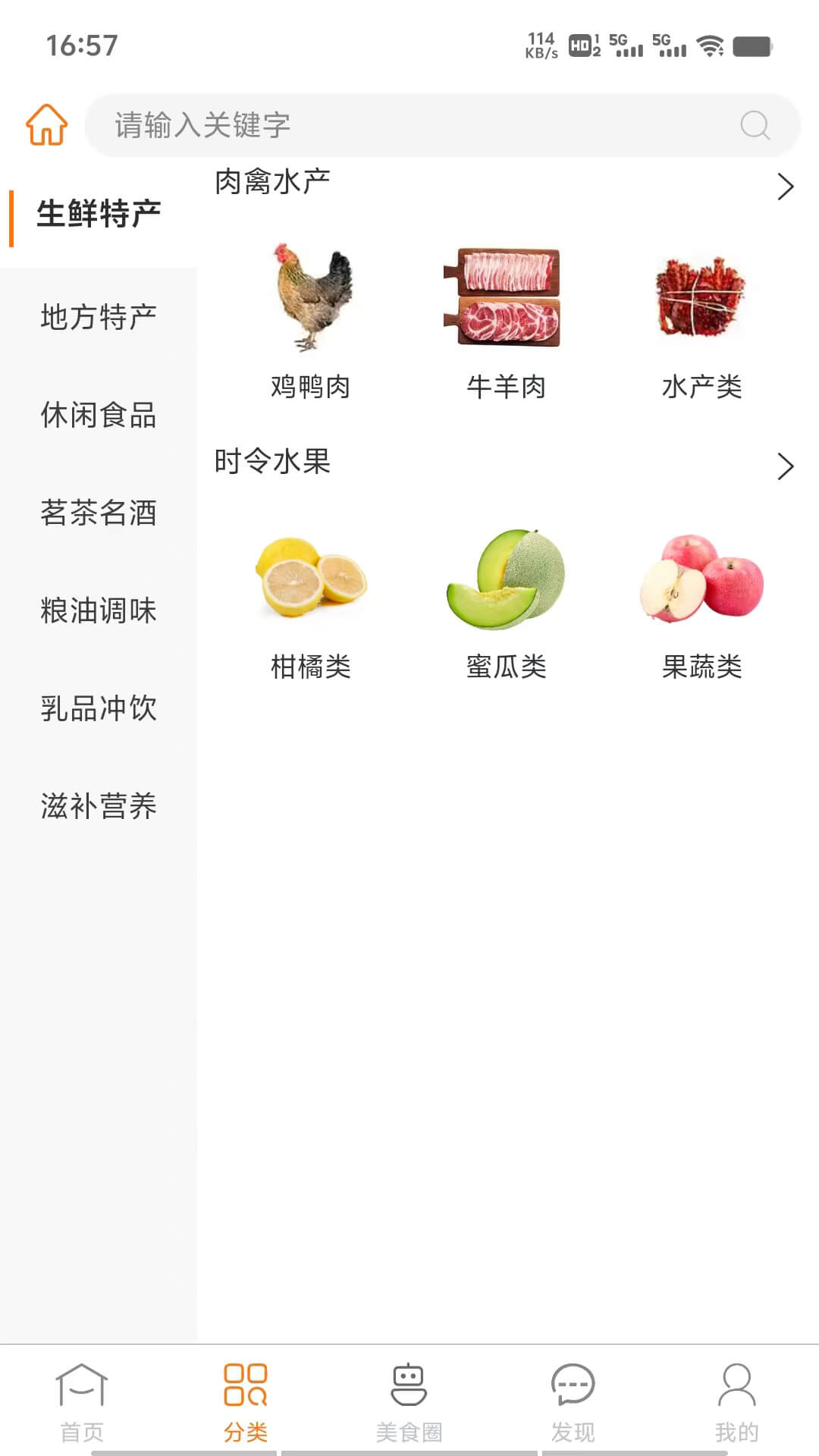Image resolution: width=819 pixels, height=1456 pixels.
Task: Select the 地方特产 category
Action: click(x=99, y=317)
